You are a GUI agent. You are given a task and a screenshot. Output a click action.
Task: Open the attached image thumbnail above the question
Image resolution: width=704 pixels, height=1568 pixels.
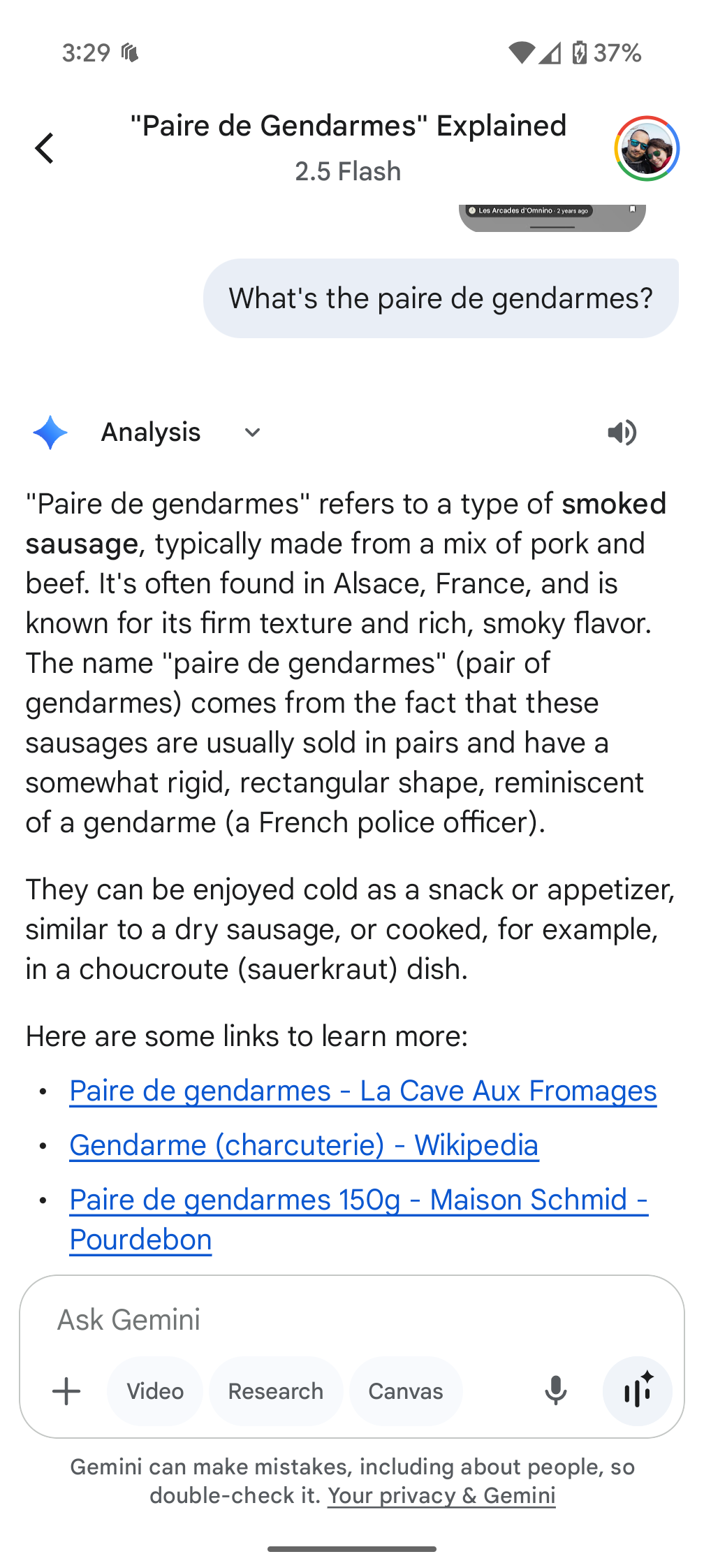pyautogui.click(x=552, y=217)
